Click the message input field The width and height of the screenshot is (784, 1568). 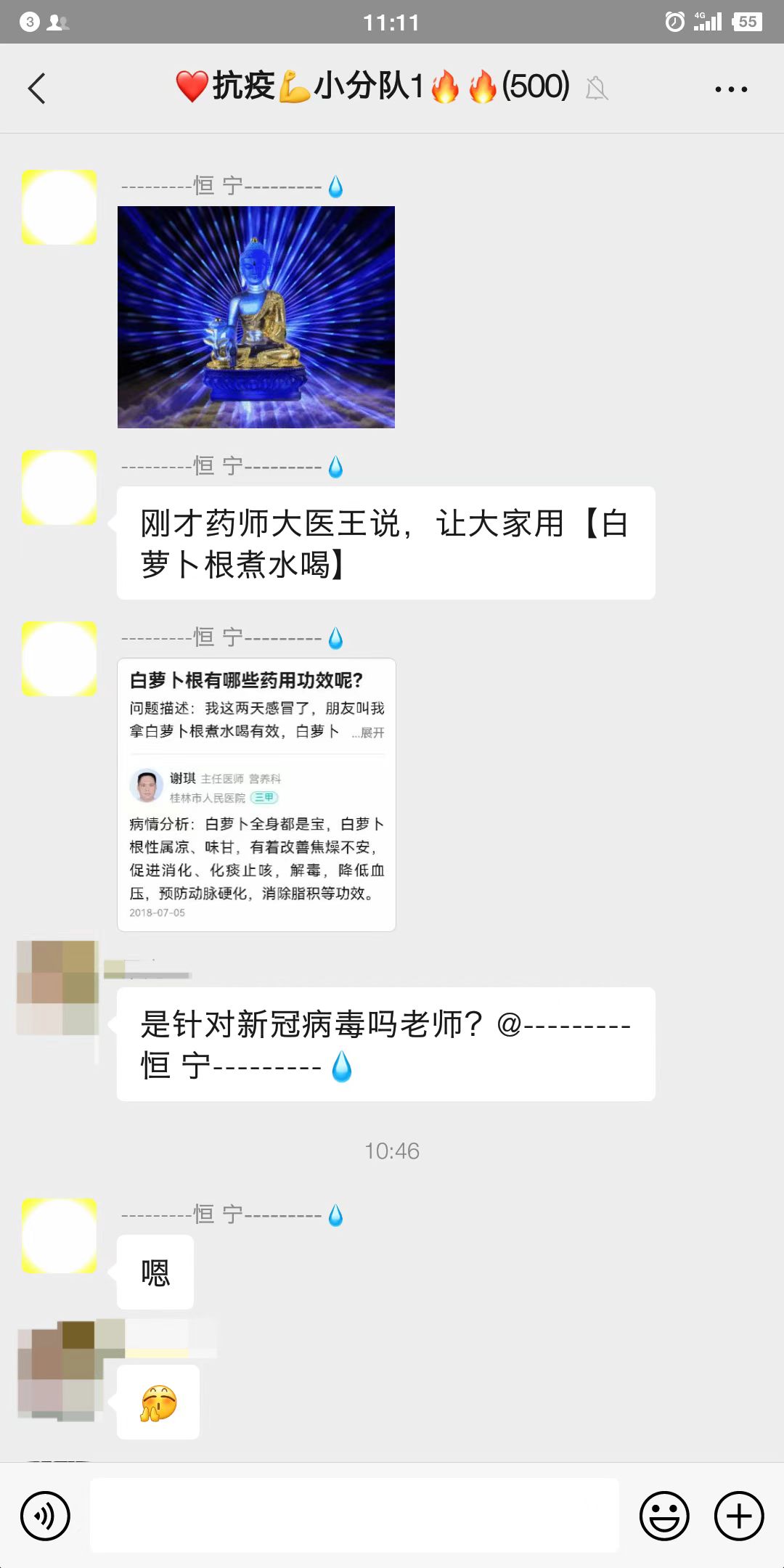click(356, 1517)
